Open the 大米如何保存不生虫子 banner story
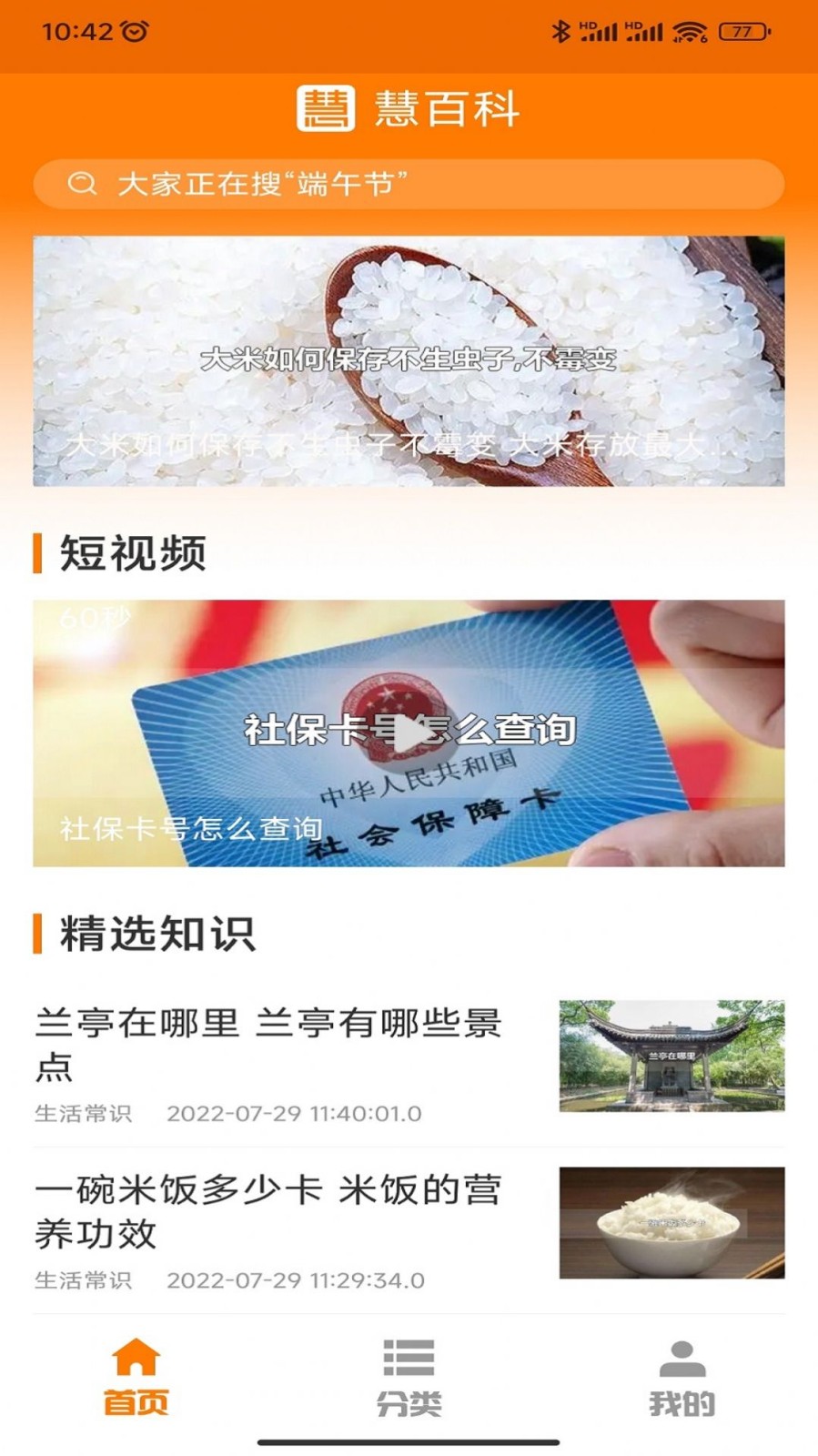The image size is (818, 1456). 409,359
